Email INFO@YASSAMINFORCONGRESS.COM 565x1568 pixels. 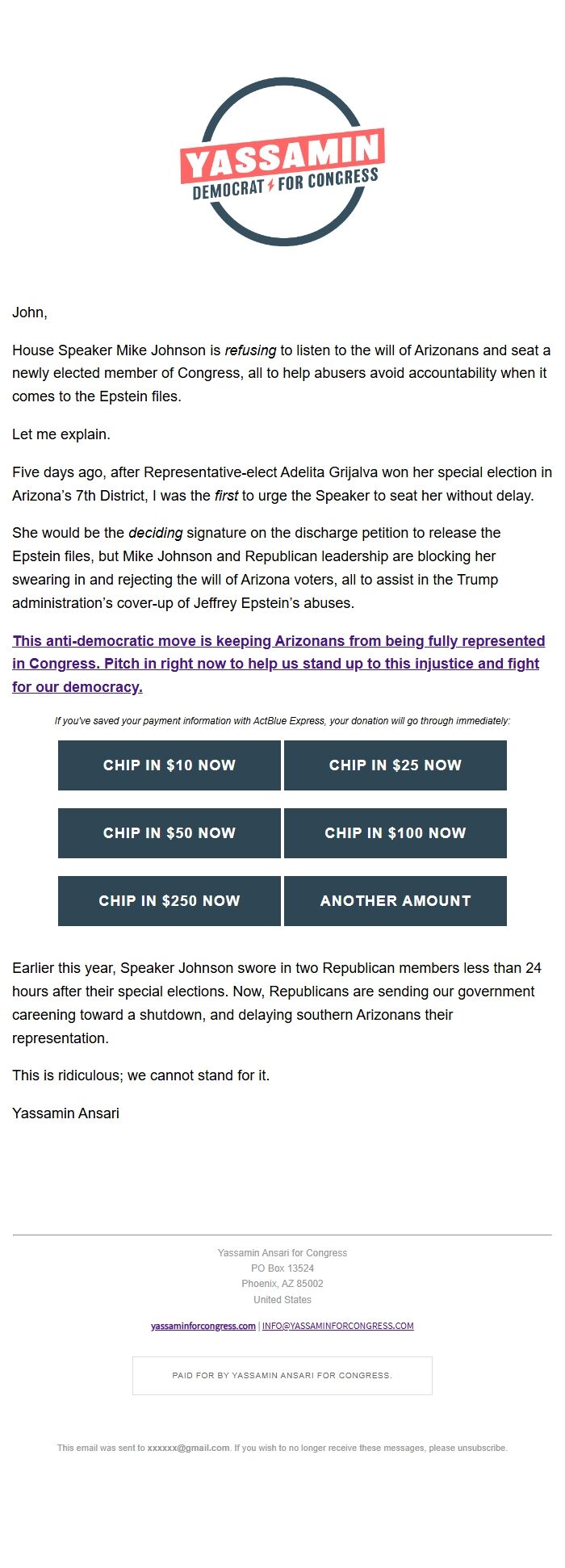[338, 1326]
